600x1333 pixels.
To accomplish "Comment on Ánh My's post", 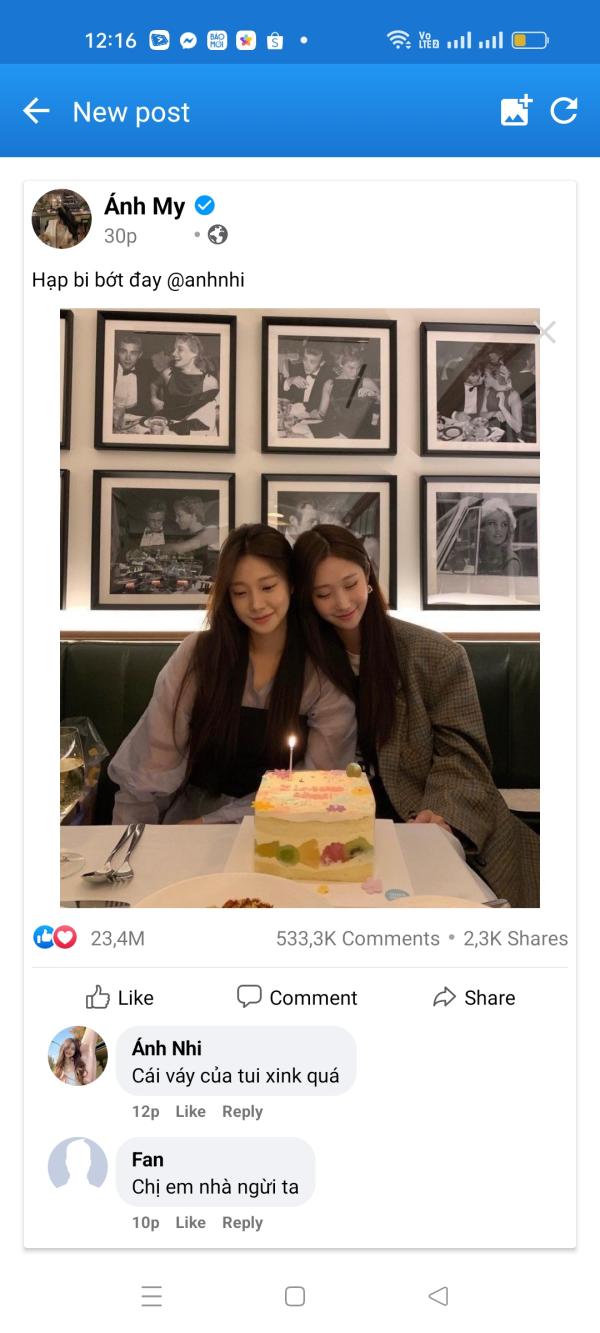I will 297,997.
